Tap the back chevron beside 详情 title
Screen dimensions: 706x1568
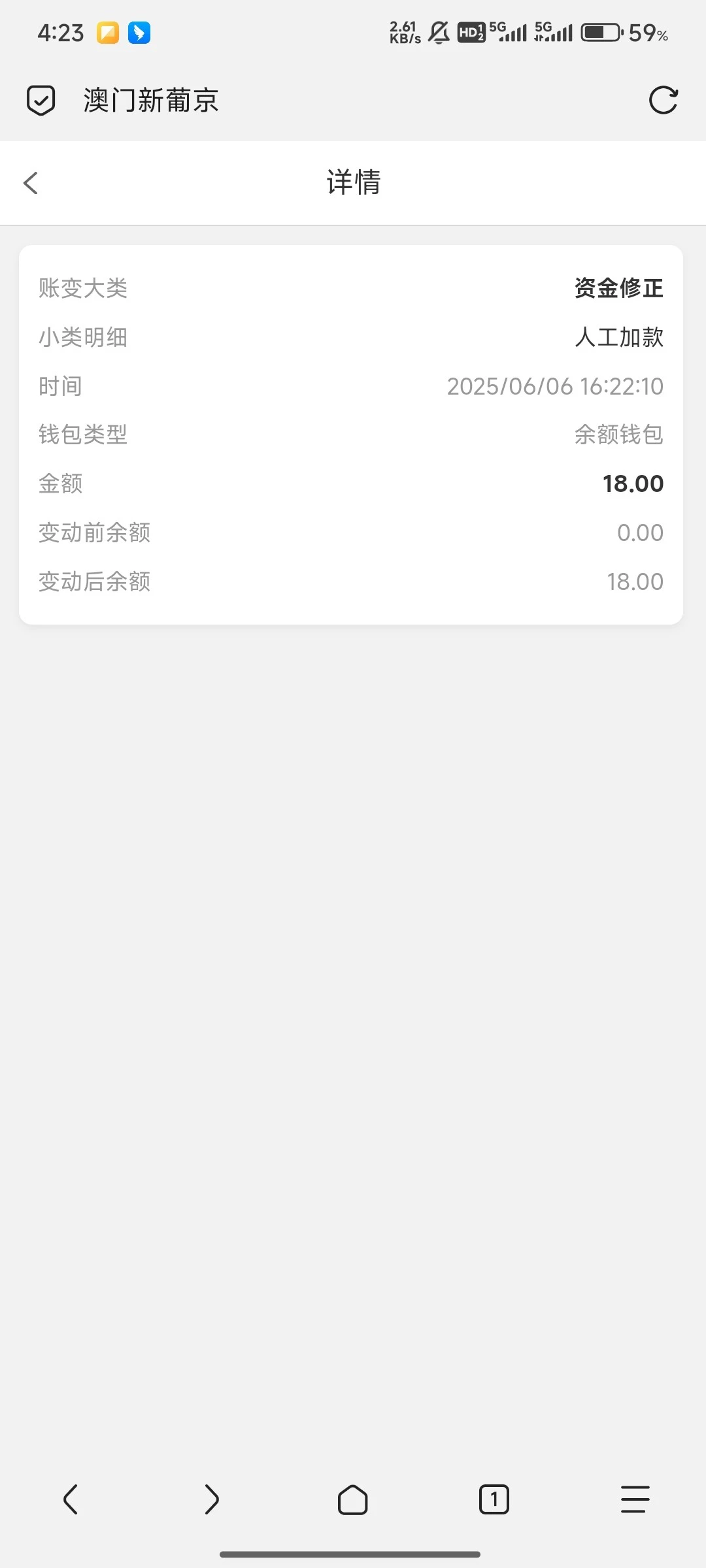pyautogui.click(x=30, y=183)
